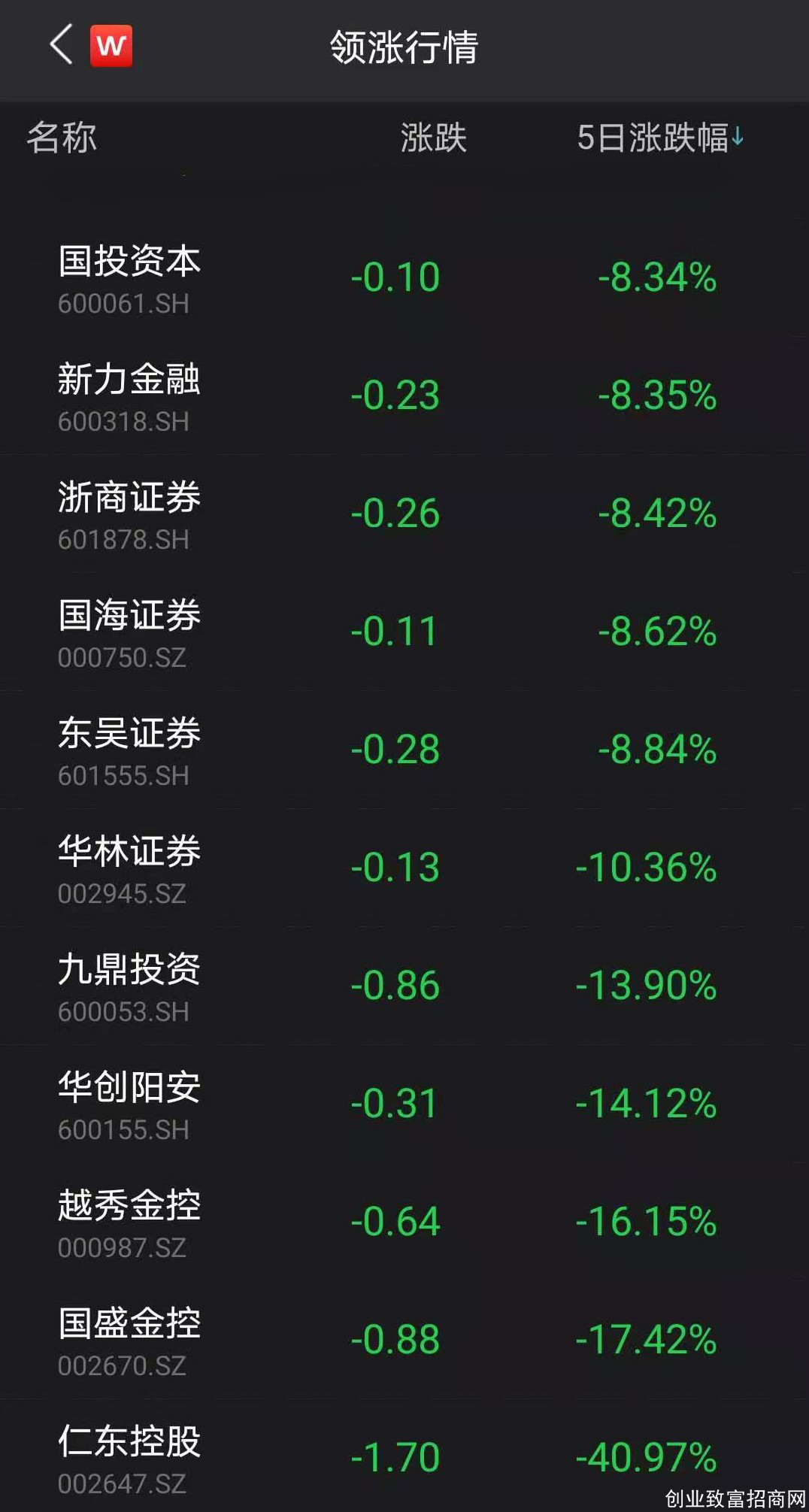Sort by 5日涨跌幅 column
Screen dimensions: 809x1512
[660, 138]
